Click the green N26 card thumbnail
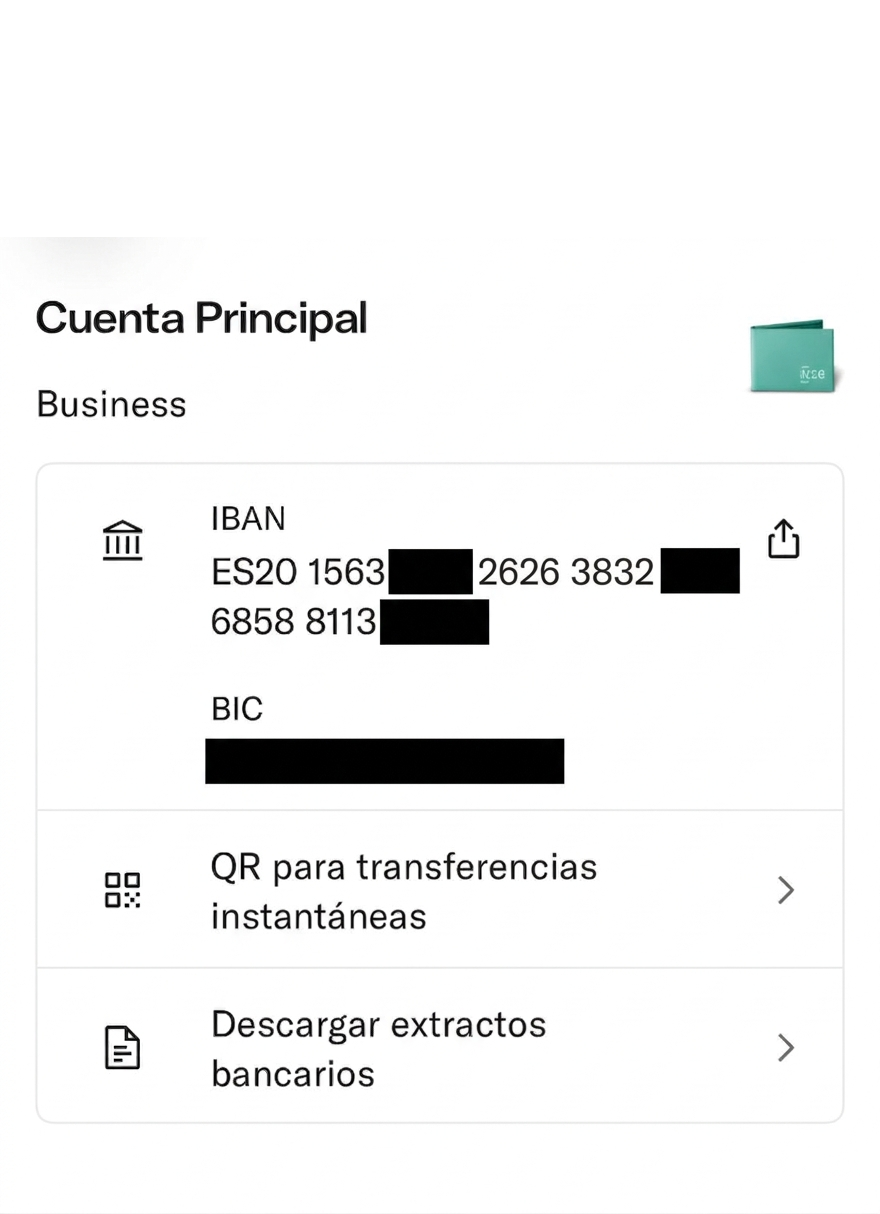 coord(794,356)
